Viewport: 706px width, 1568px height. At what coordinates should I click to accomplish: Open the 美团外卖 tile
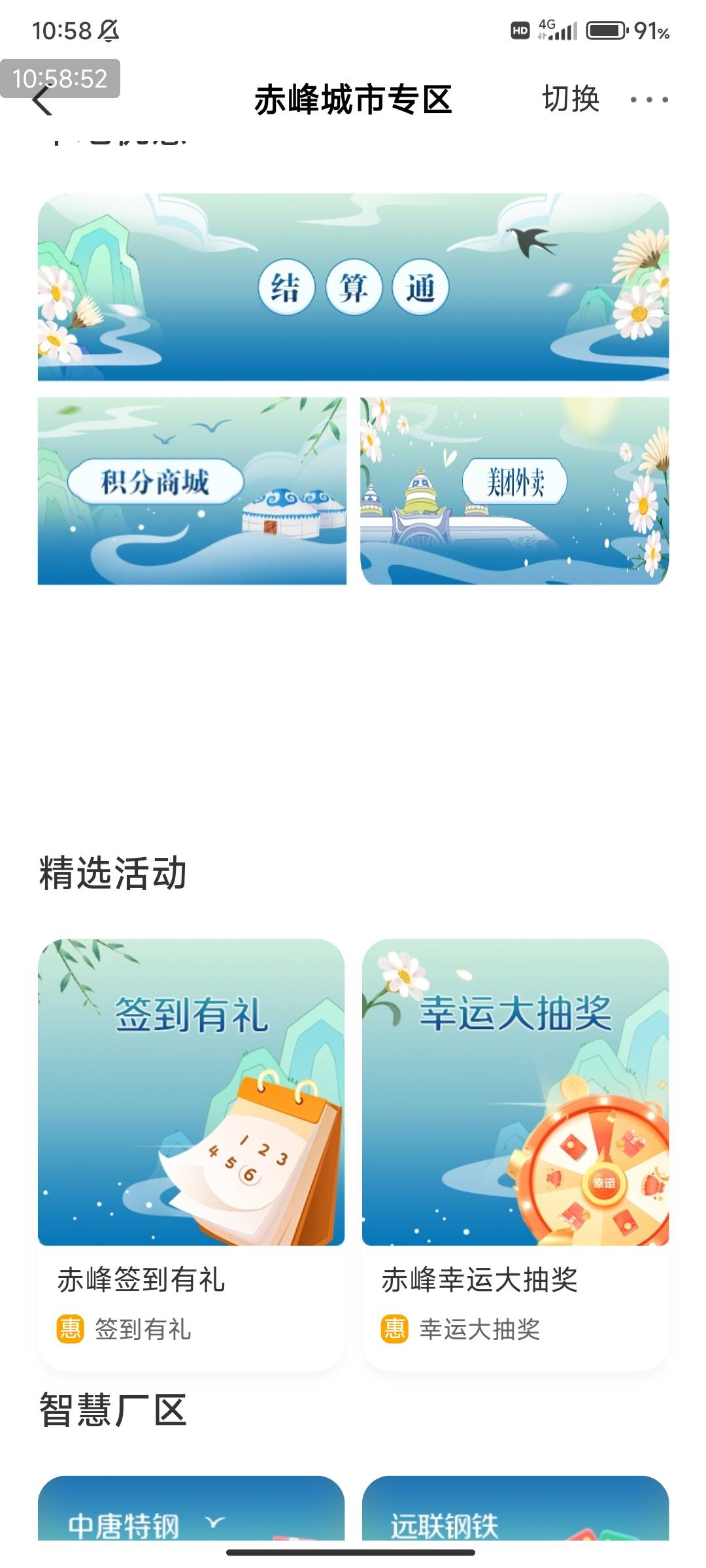[514, 491]
